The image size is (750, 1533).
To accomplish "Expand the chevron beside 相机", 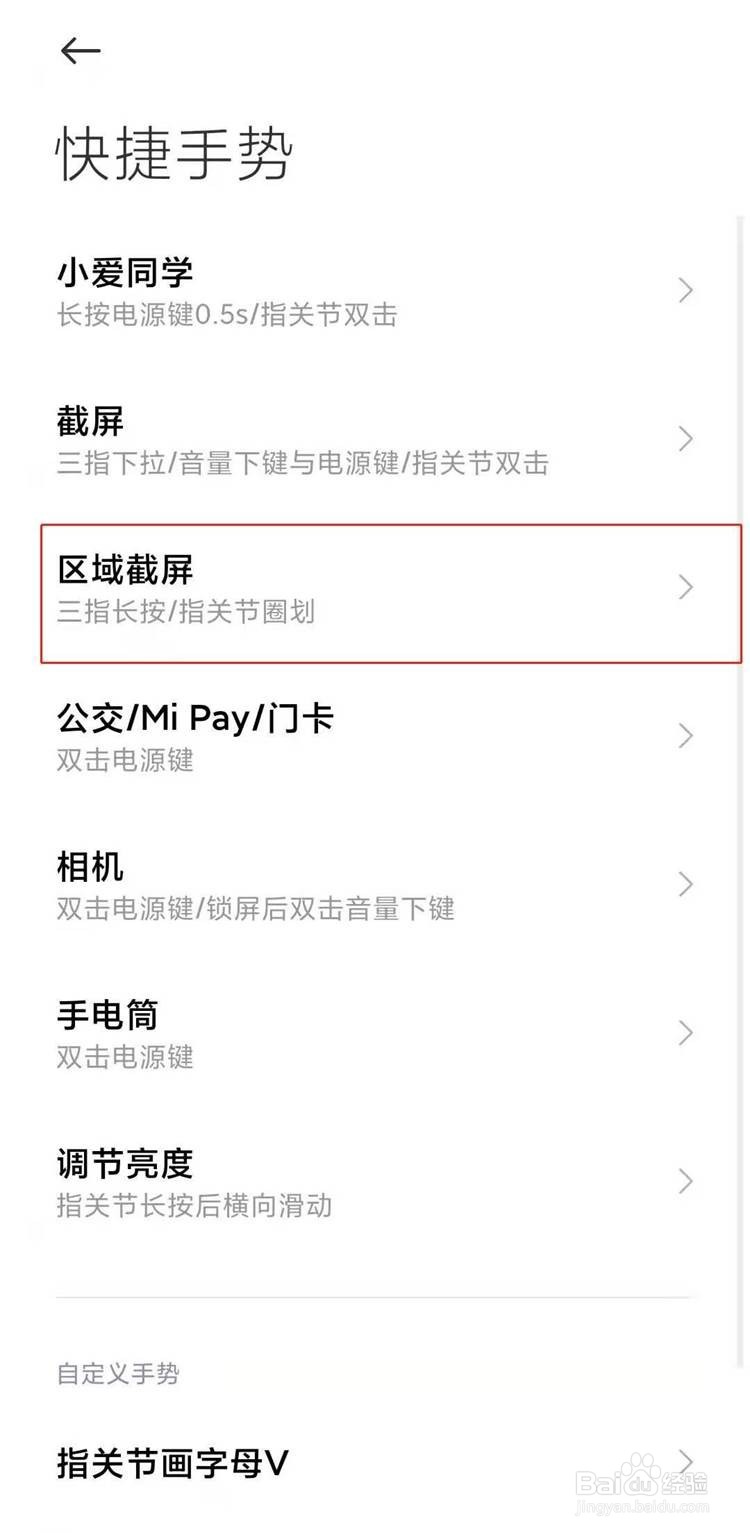I will pyautogui.click(x=686, y=885).
